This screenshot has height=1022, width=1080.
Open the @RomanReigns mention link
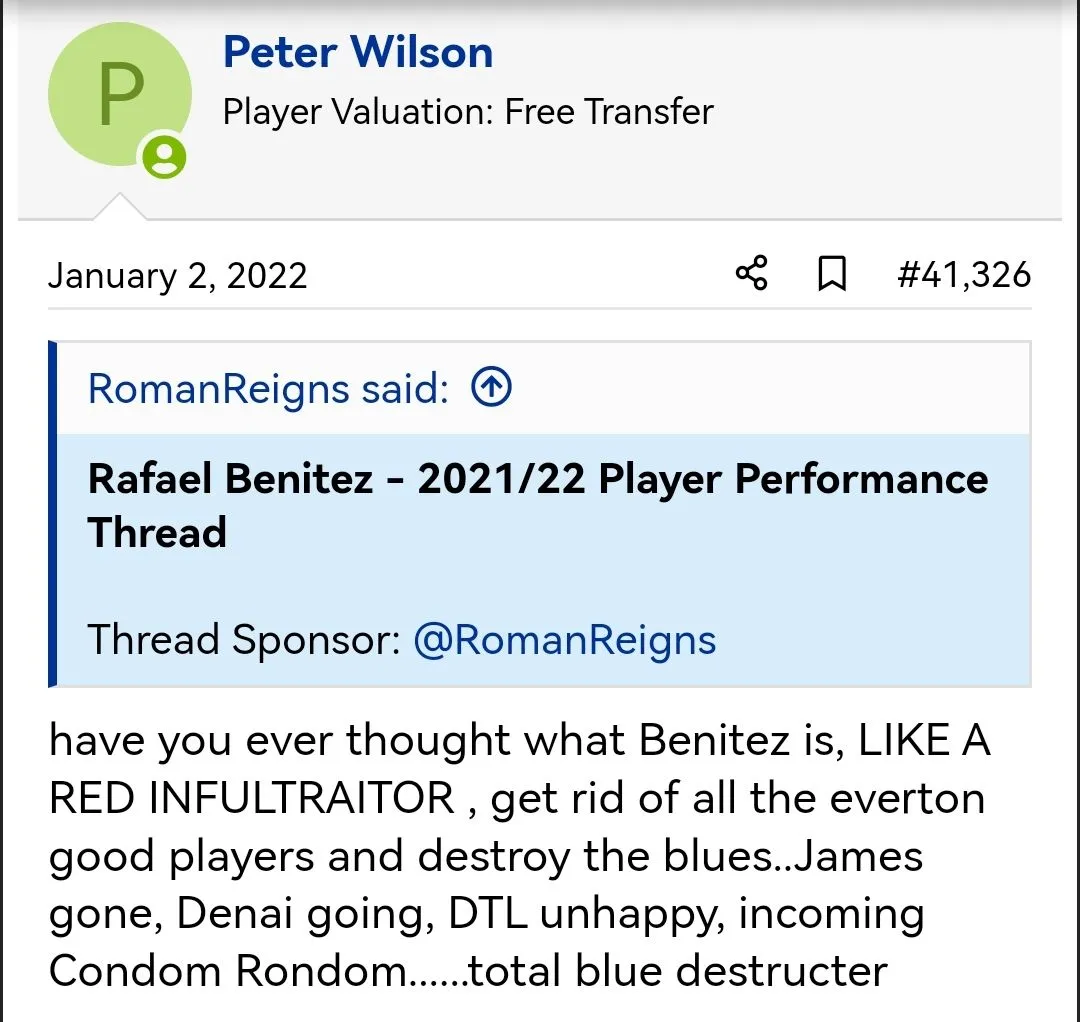click(565, 639)
